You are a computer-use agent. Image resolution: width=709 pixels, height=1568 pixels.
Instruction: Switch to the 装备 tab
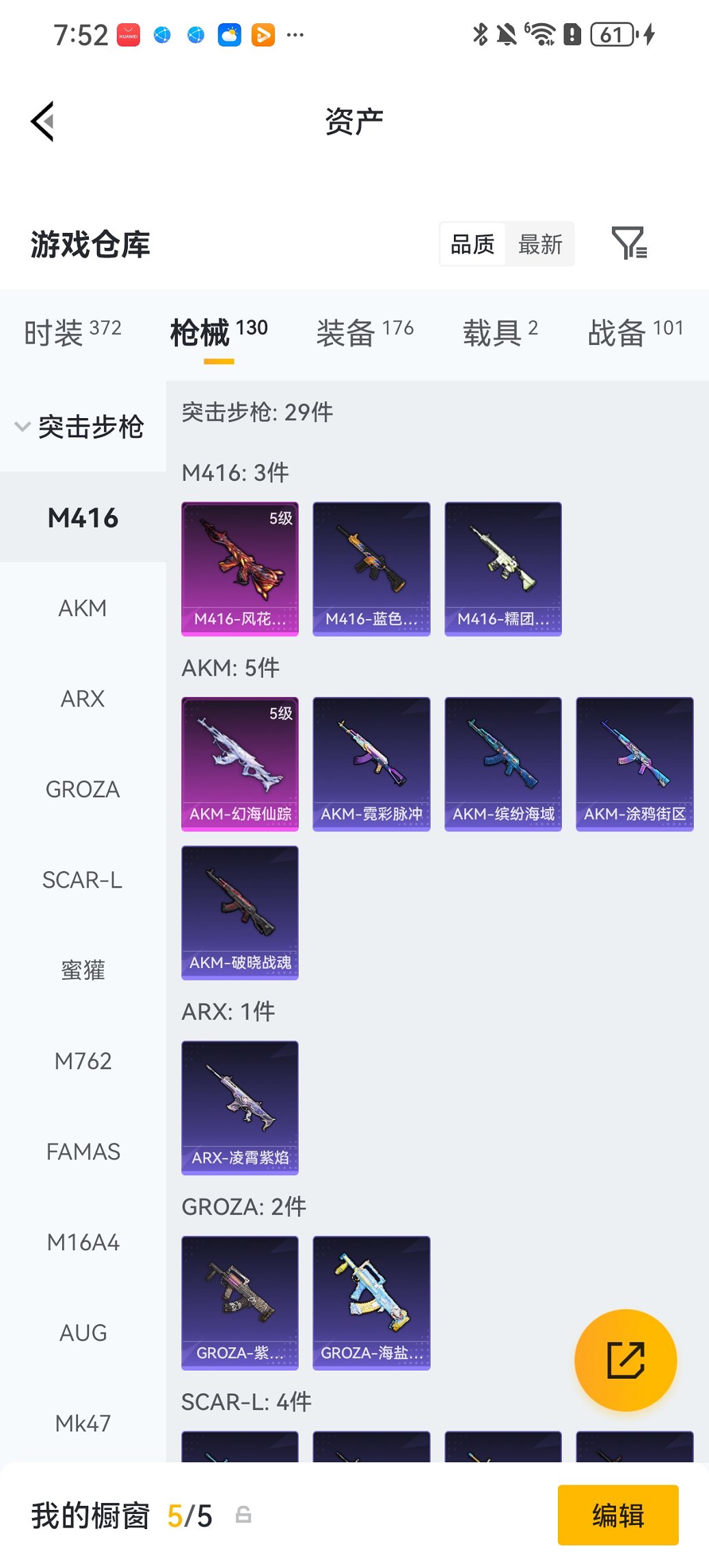364,333
